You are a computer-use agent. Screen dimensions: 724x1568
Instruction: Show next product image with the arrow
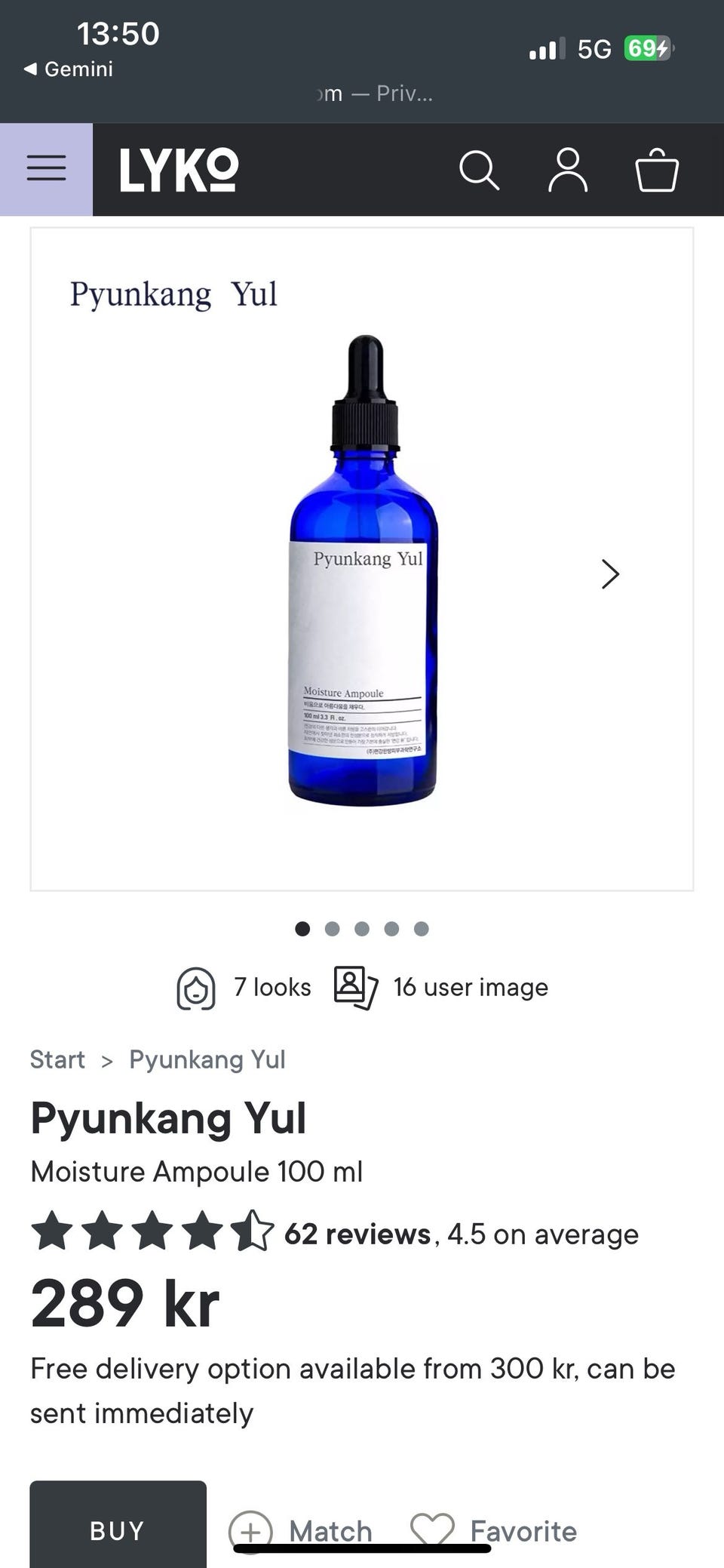610,574
